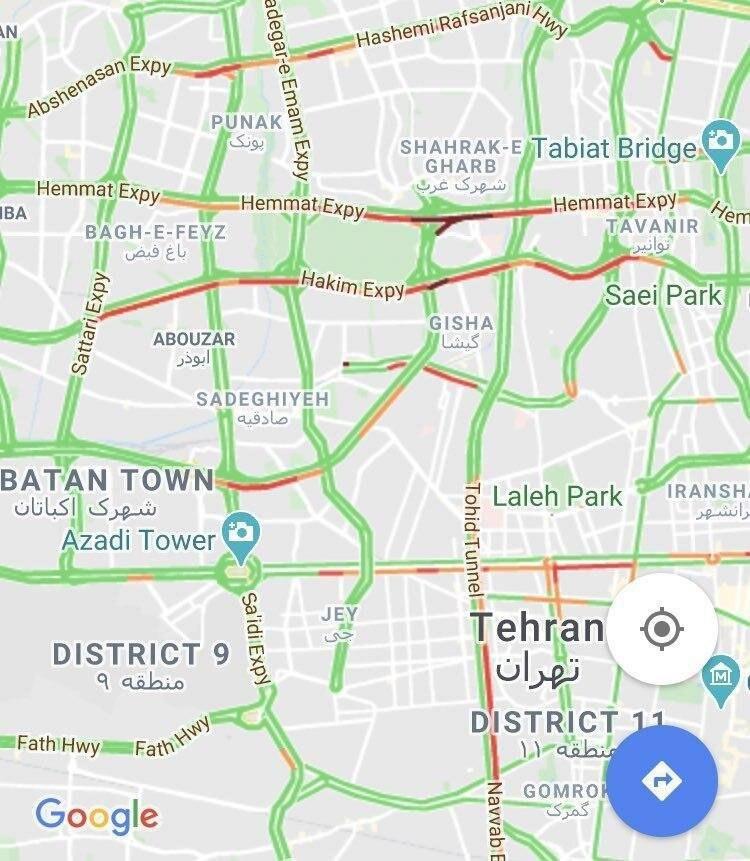Open the Azadi Tower place marker
750x861 pixels.
coord(240,530)
